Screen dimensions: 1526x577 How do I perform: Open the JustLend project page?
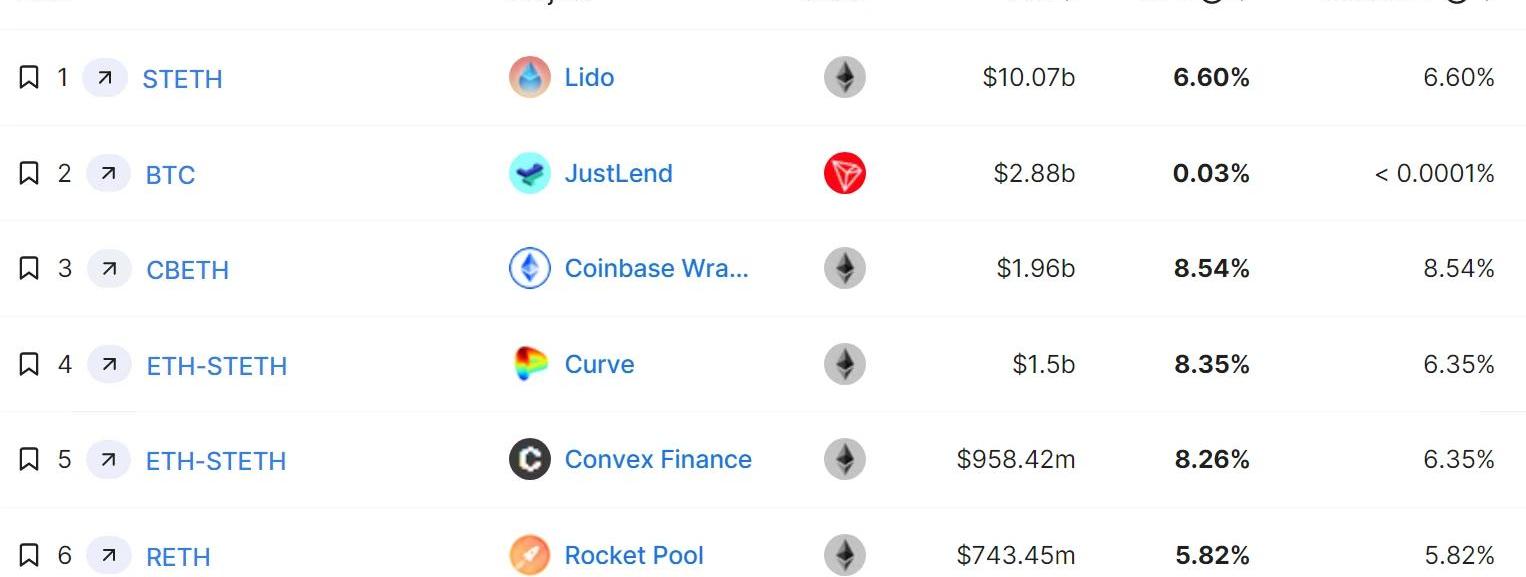[617, 173]
